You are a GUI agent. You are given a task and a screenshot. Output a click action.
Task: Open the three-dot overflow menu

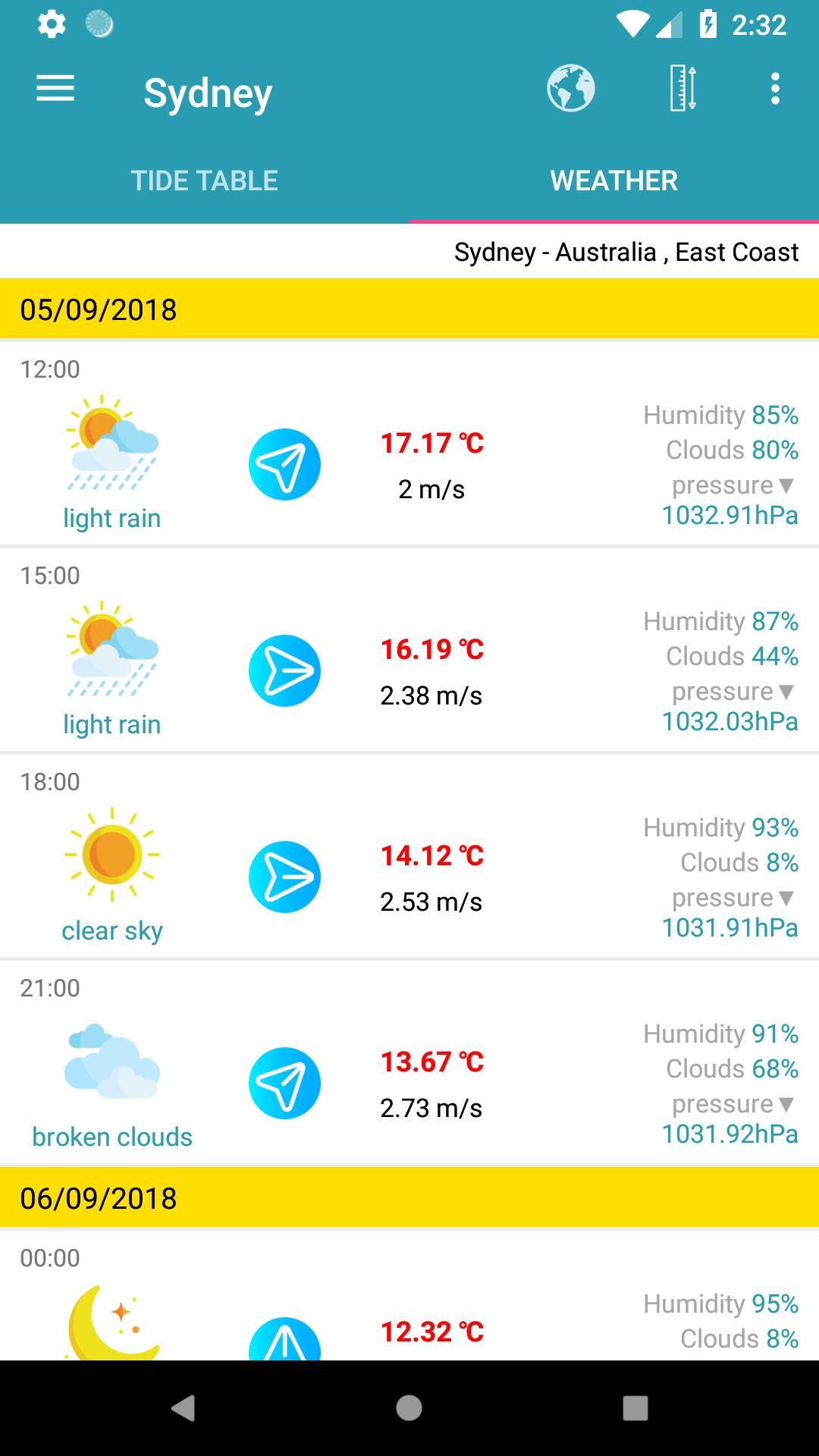tap(774, 88)
